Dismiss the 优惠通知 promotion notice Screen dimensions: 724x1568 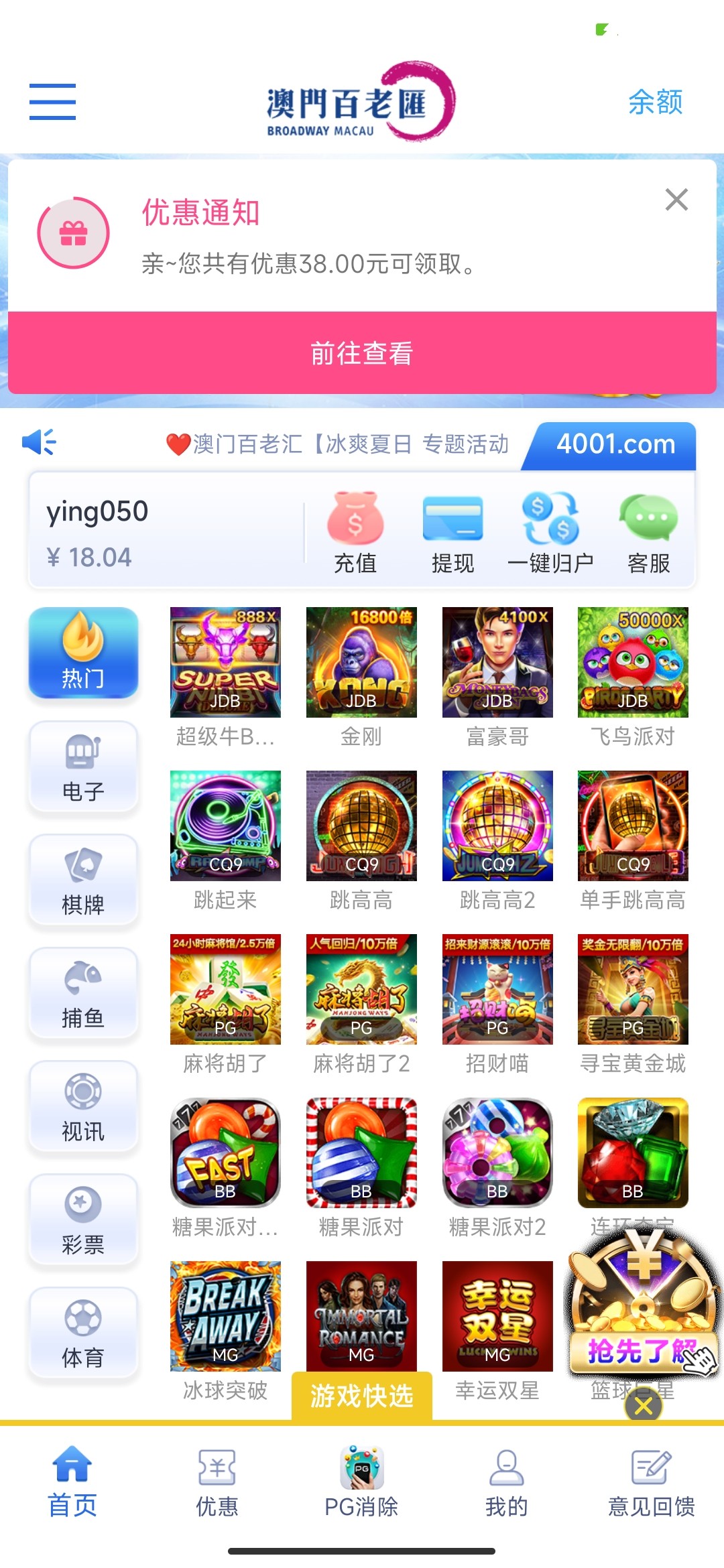pyautogui.click(x=676, y=200)
